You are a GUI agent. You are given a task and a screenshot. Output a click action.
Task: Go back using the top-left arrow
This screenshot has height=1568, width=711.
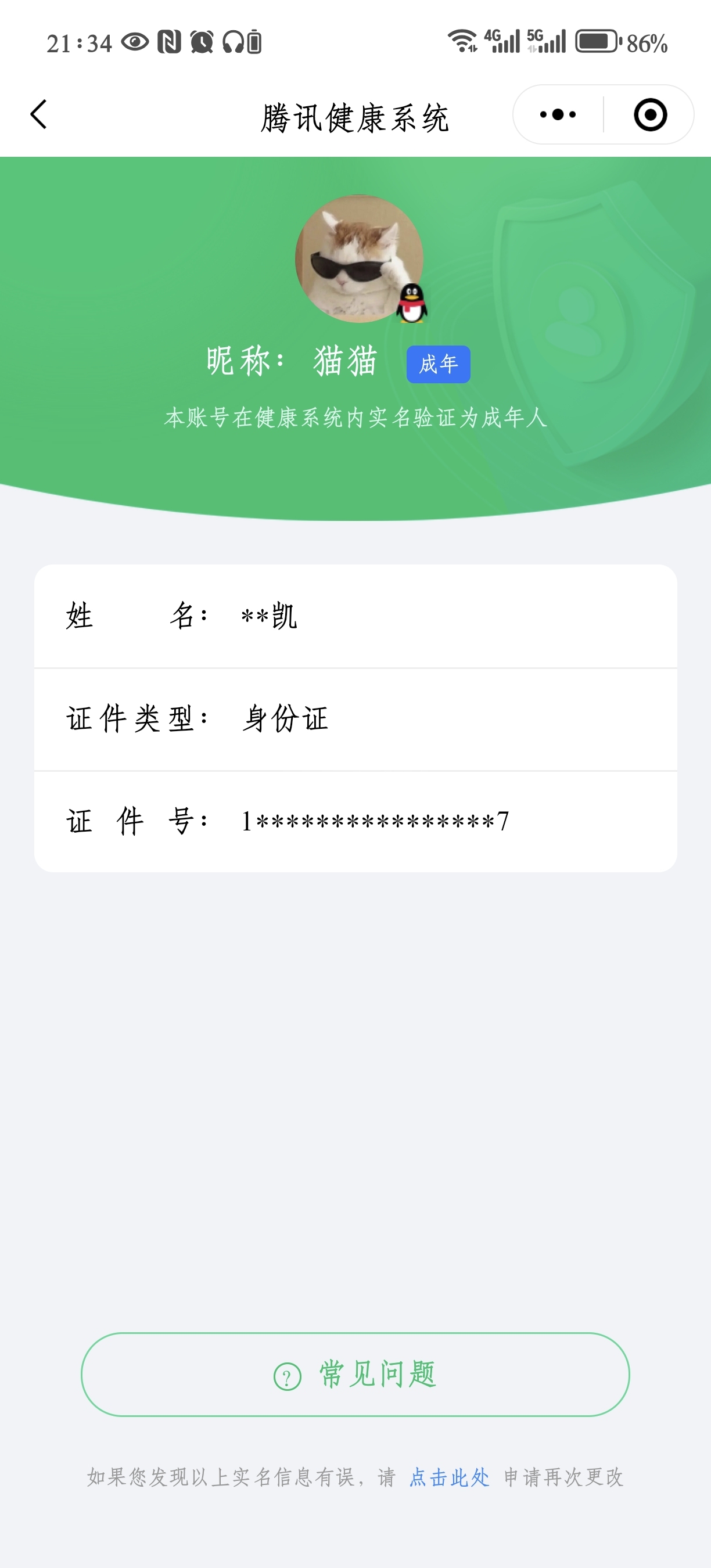[38, 114]
